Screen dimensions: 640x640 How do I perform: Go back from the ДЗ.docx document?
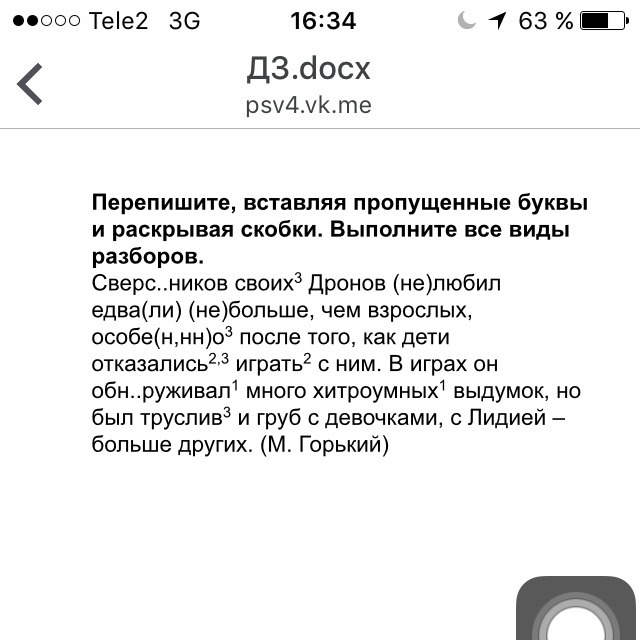tap(32, 85)
